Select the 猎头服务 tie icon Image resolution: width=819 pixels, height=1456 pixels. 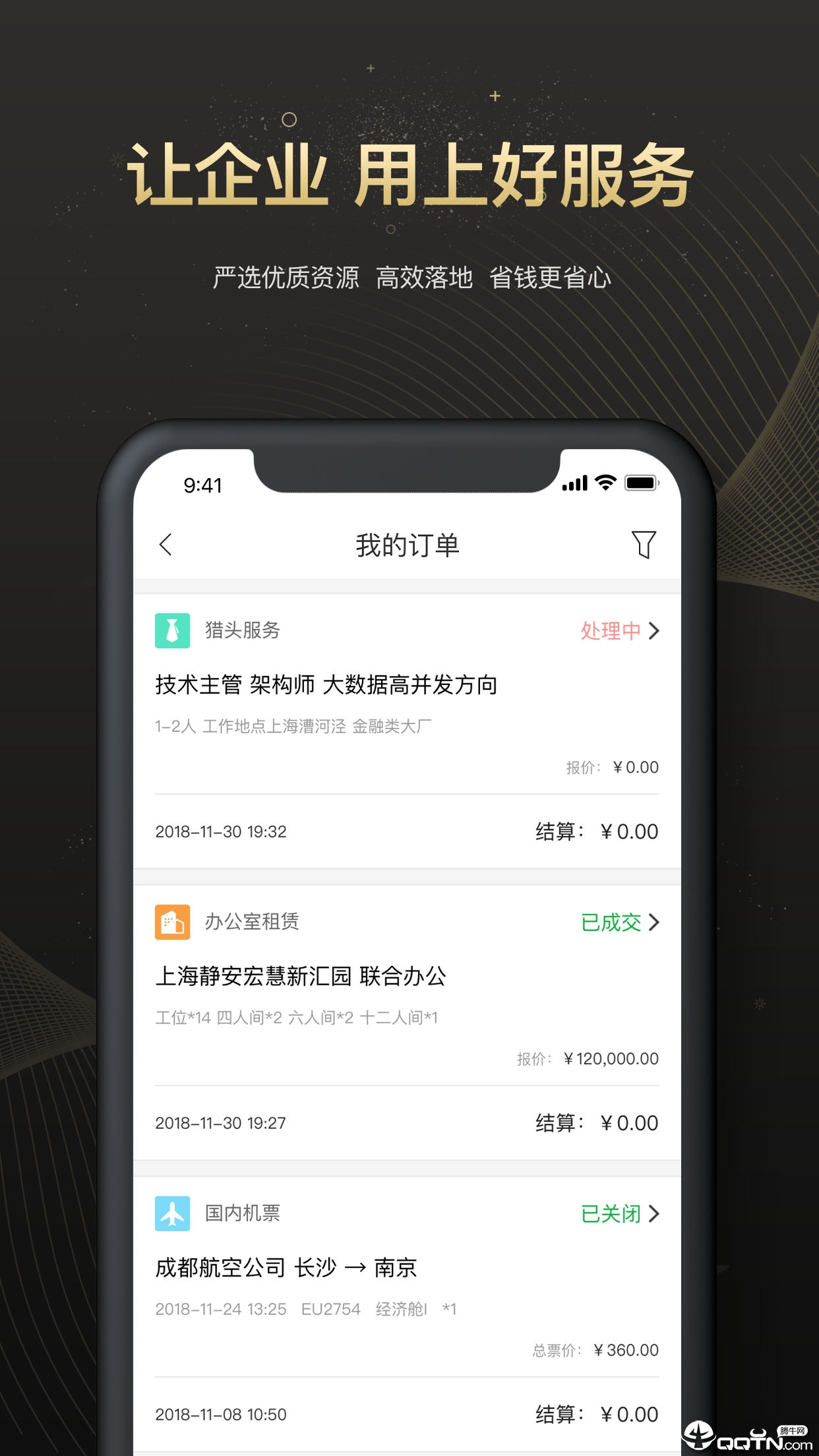coord(171,631)
